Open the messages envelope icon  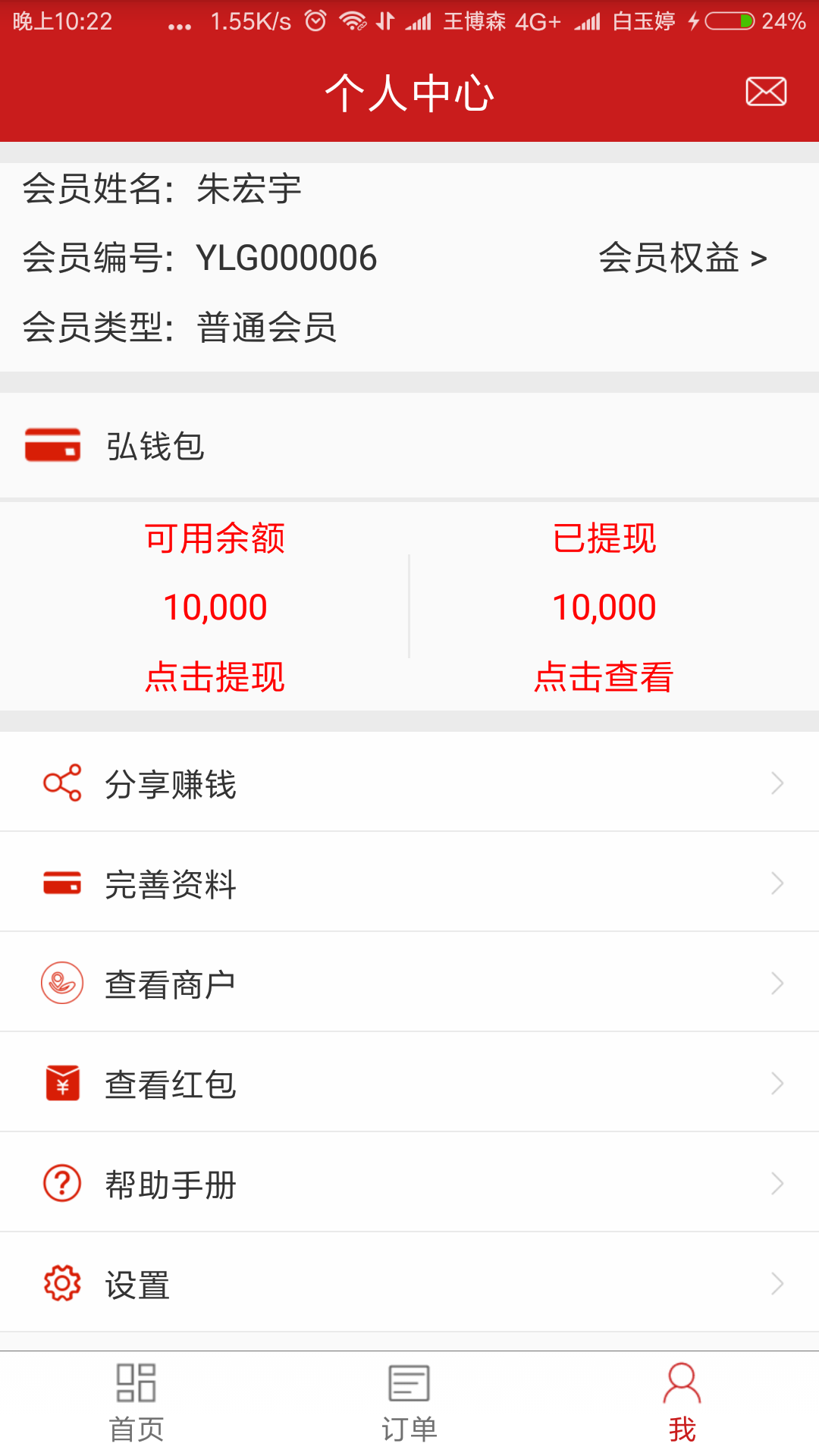click(766, 92)
